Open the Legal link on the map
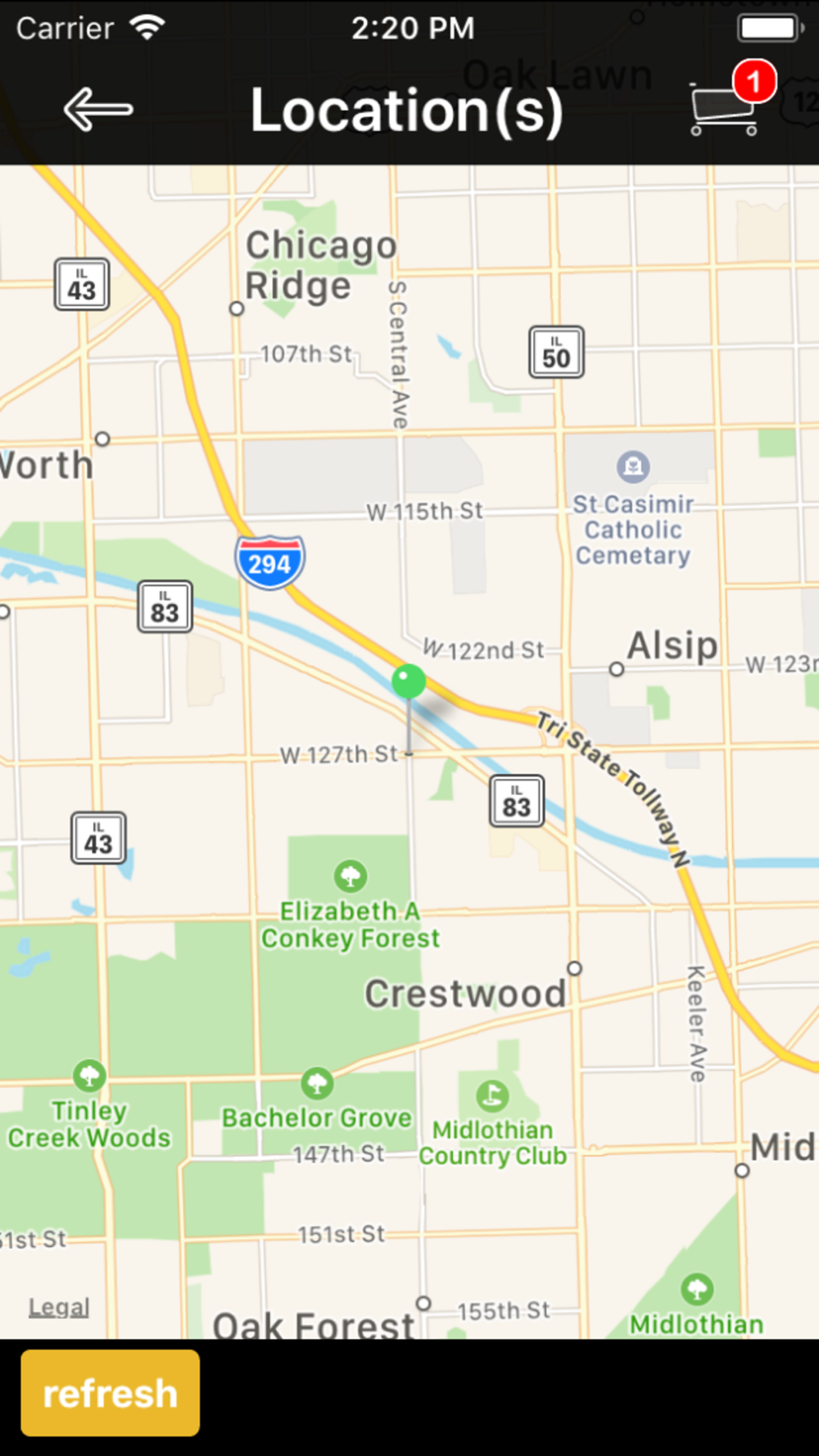Image resolution: width=819 pixels, height=1456 pixels. 59,1308
